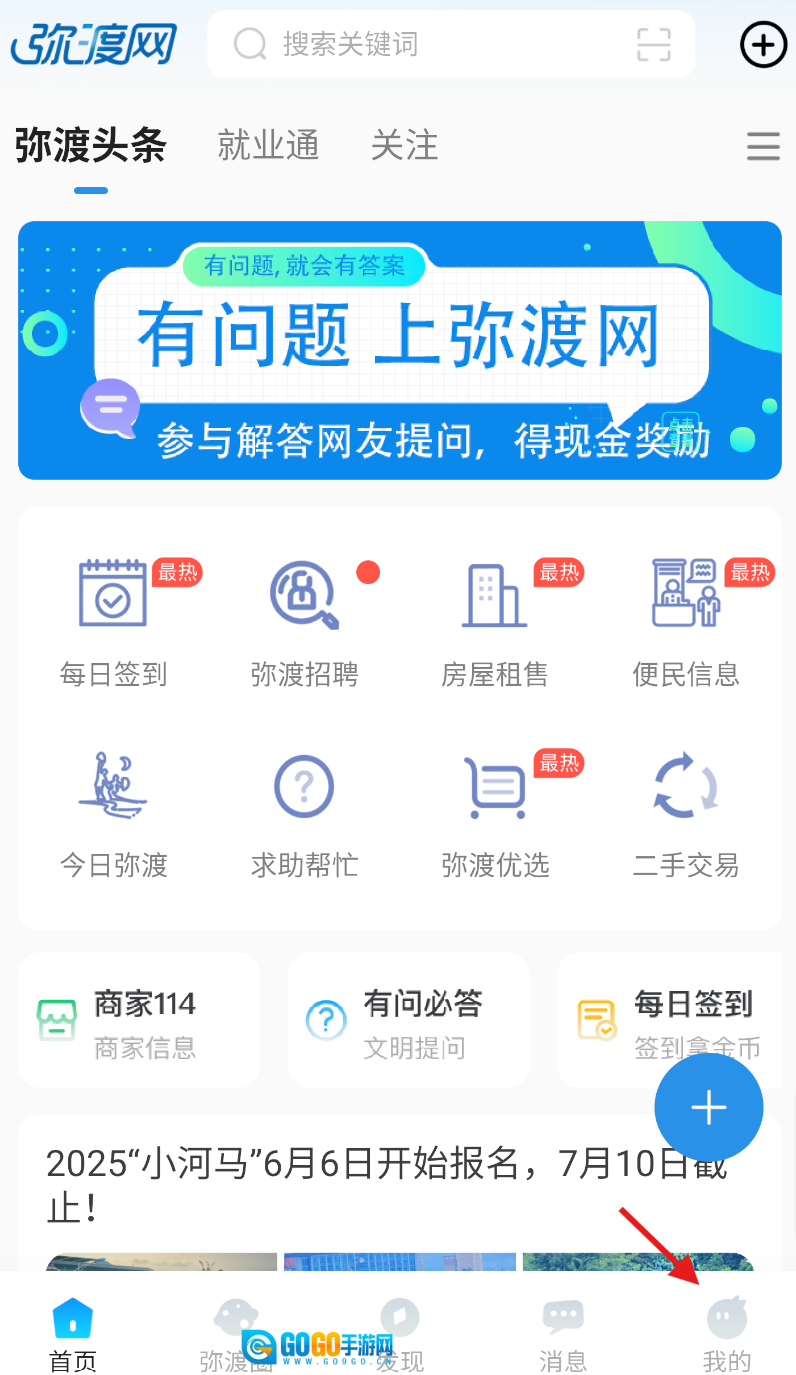This screenshot has width=796, height=1375.
Task: Open the channel list menu icon
Action: click(763, 147)
